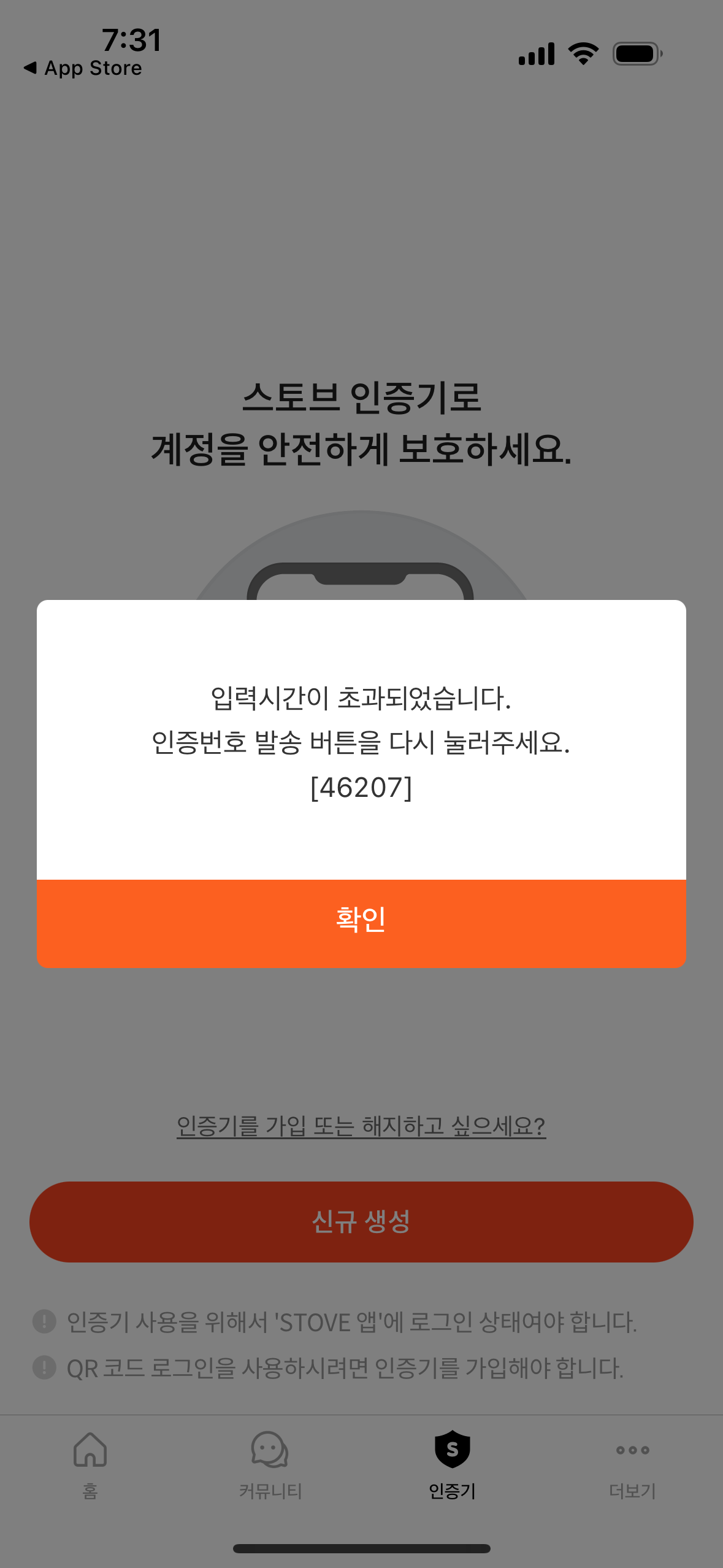
Task: Go to the 더보기 tab
Action: point(632,1464)
